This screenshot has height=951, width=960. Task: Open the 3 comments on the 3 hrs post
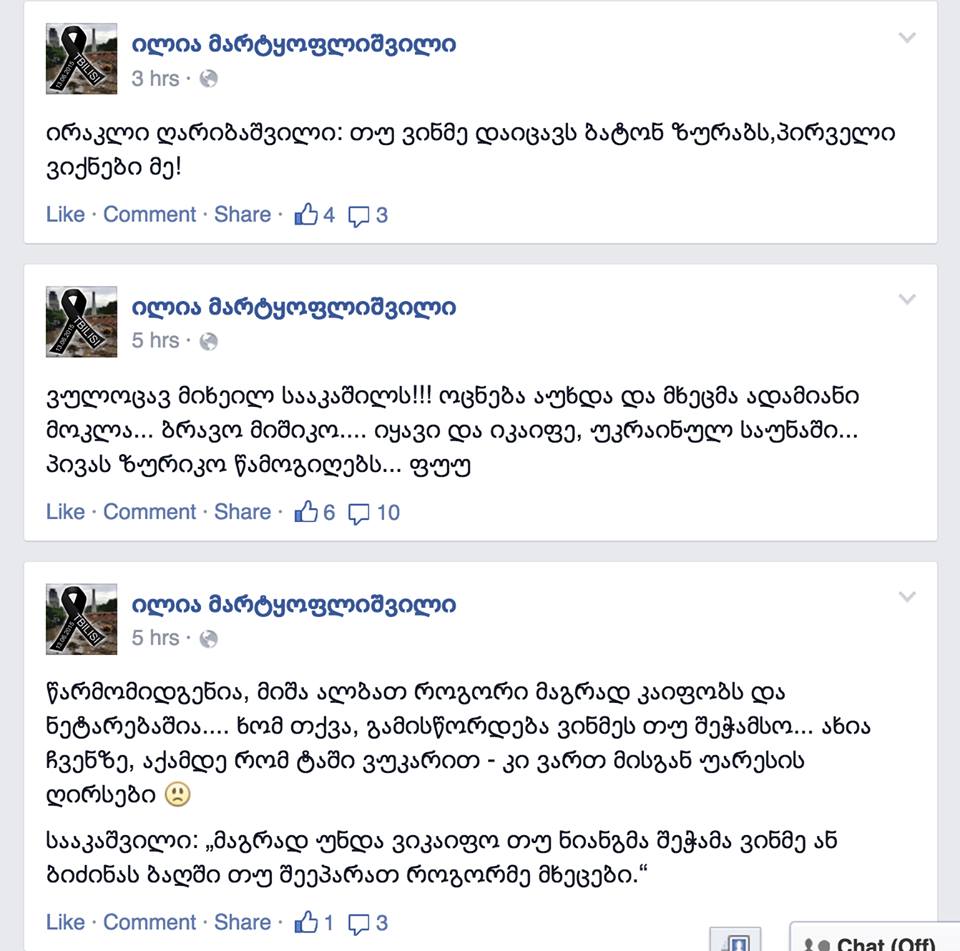pos(368,215)
